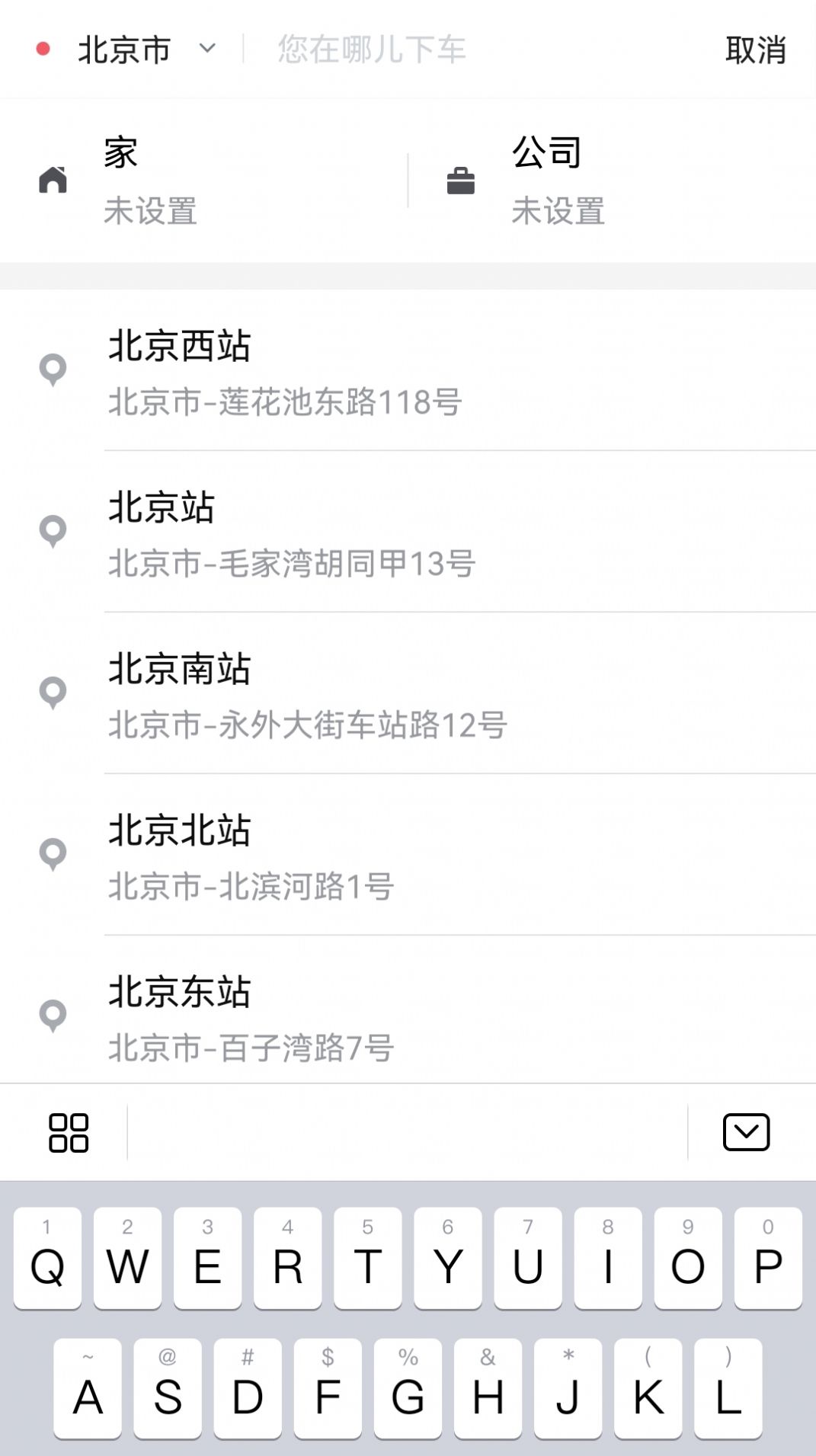This screenshot has width=816, height=1456.
Task: Expand the 北京市 city selector dropdown
Action: click(207, 50)
